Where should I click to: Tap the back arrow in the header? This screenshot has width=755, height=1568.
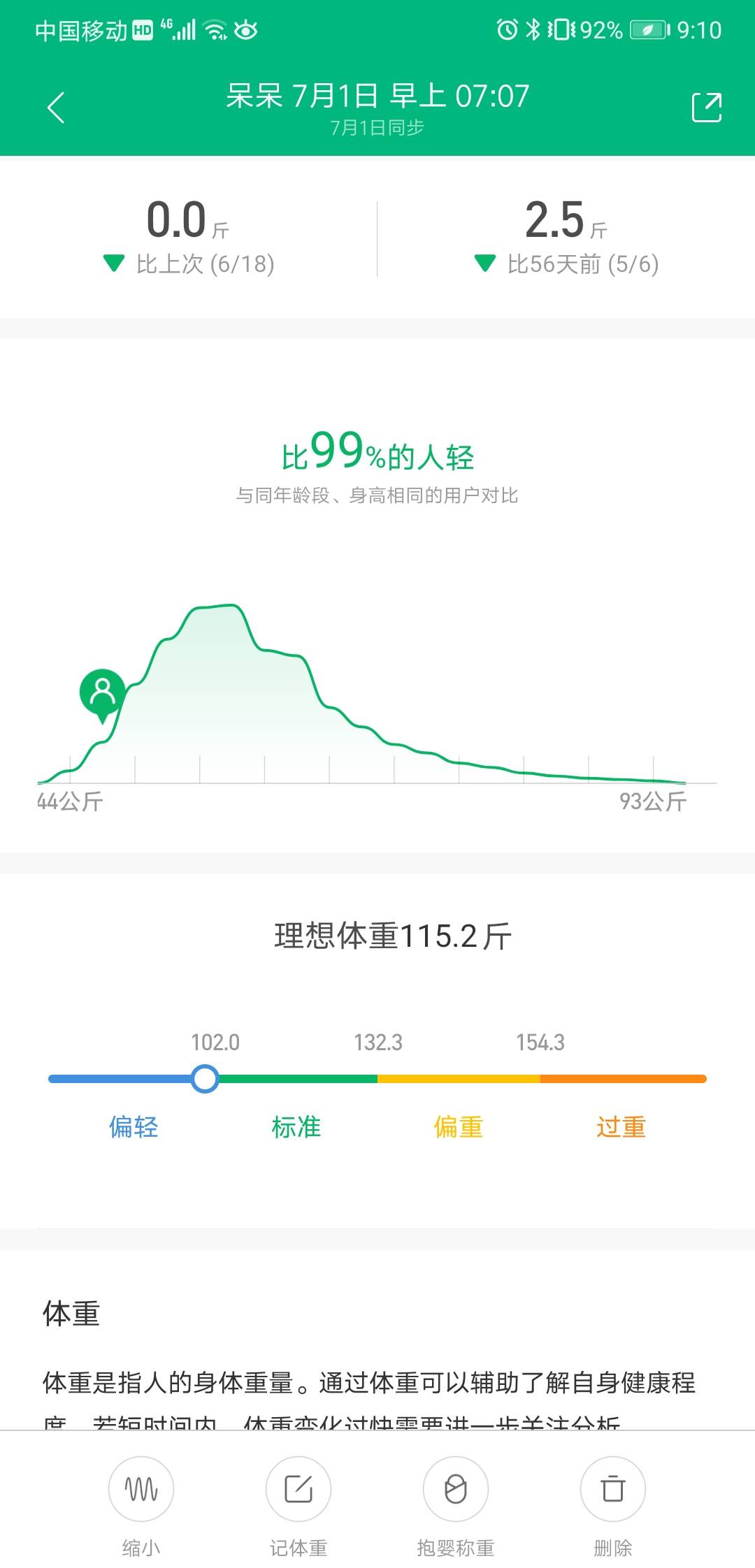pos(55,106)
